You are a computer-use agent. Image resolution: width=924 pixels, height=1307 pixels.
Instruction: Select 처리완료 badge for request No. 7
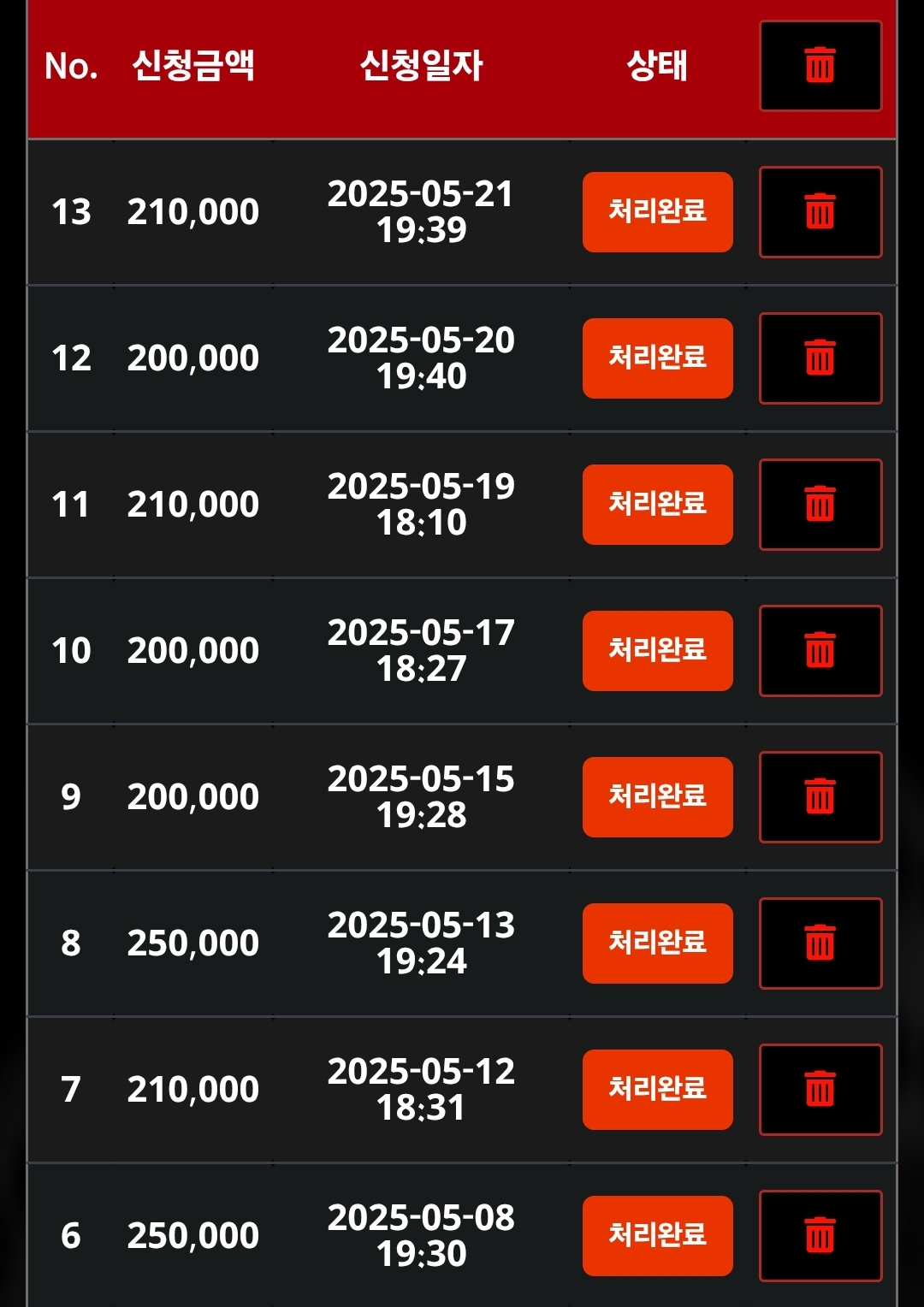pyautogui.click(x=657, y=1090)
